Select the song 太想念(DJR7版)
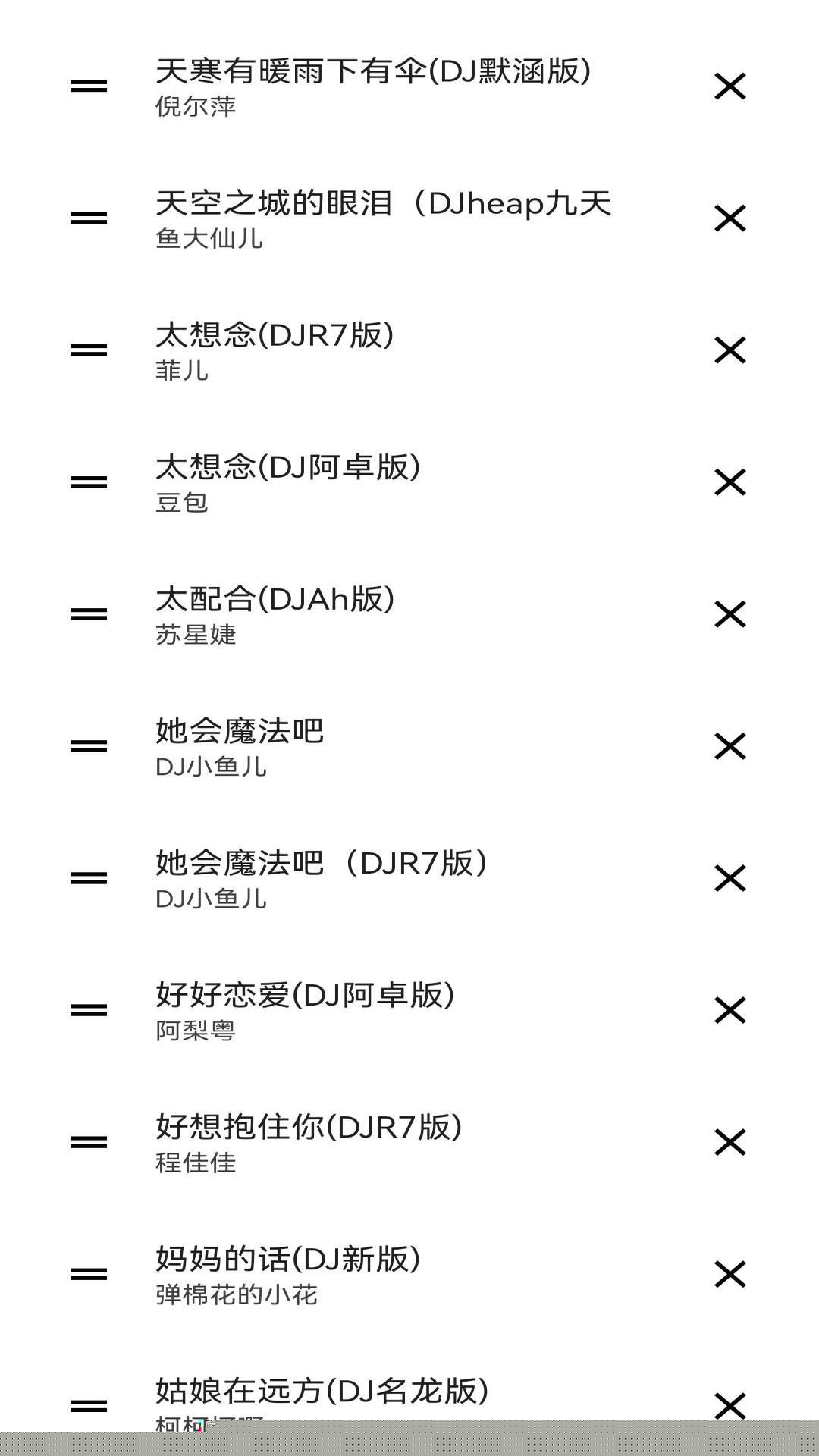The width and height of the screenshot is (819, 1456). pos(275,350)
